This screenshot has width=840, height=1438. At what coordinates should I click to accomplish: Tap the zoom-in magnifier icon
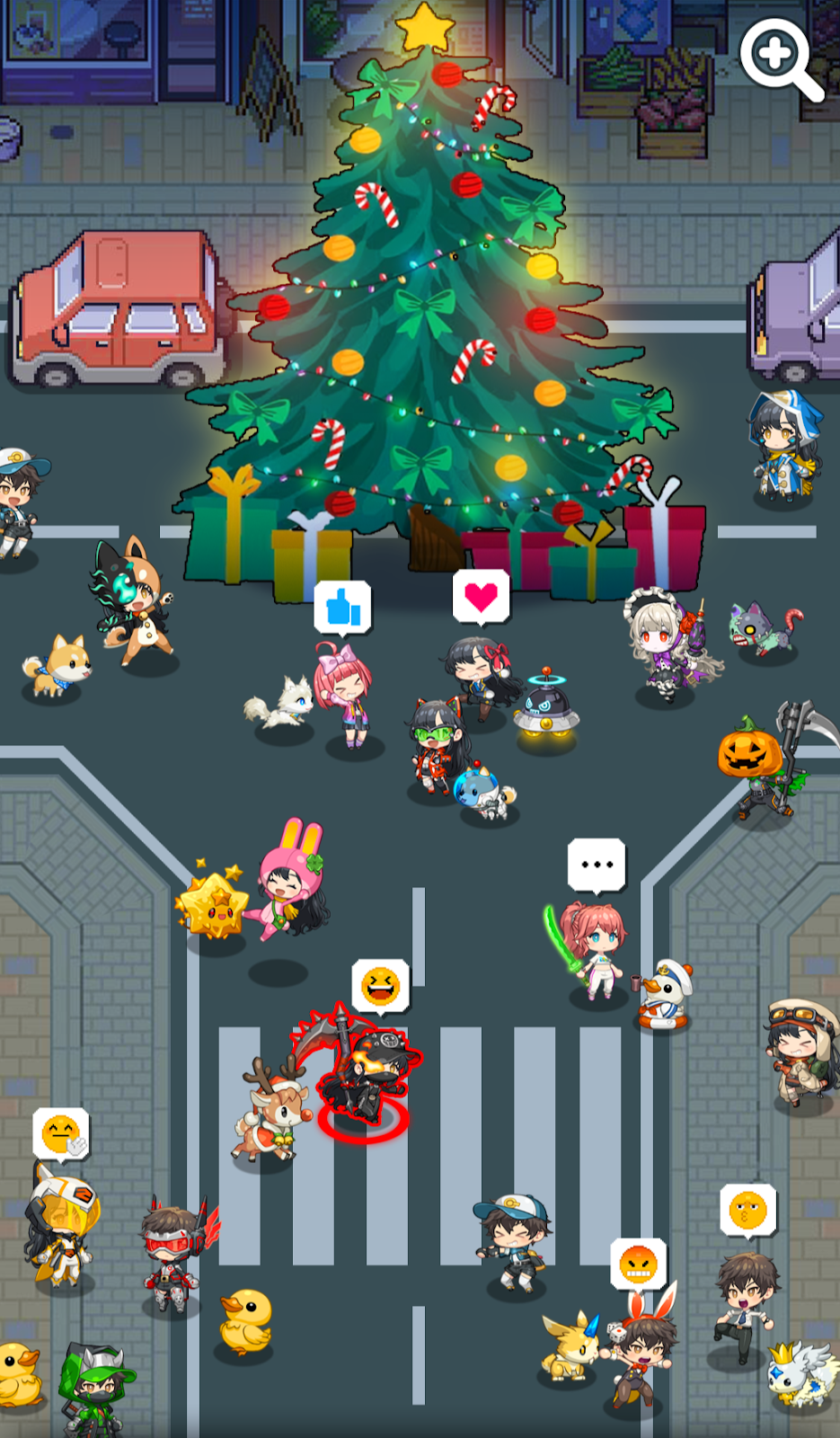778,58
